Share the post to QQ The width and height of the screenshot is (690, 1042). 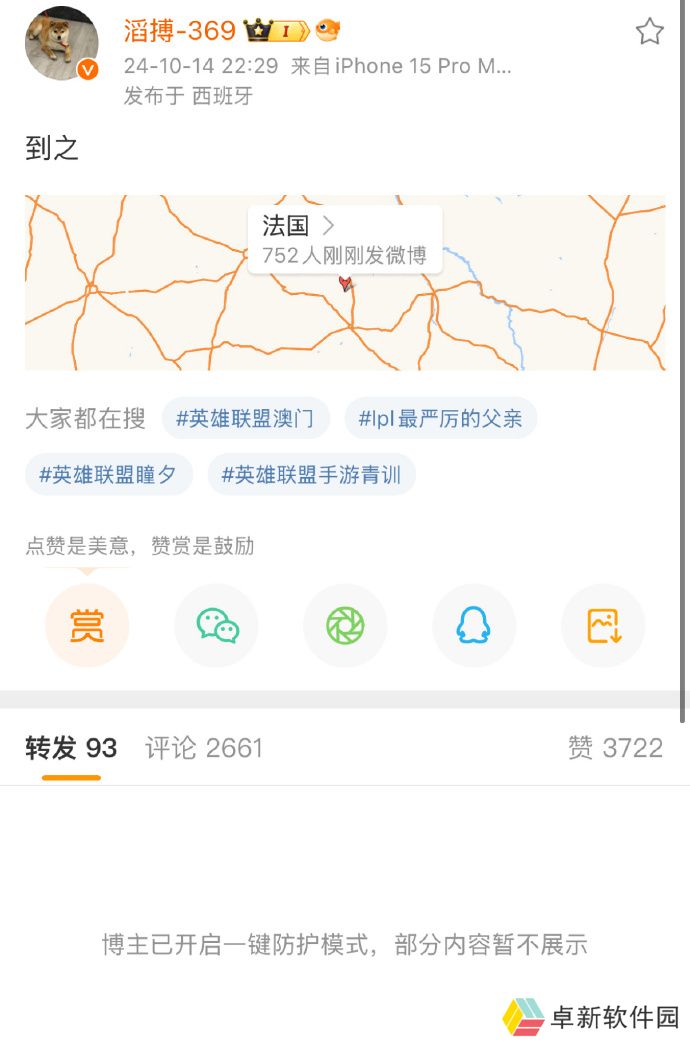(474, 626)
